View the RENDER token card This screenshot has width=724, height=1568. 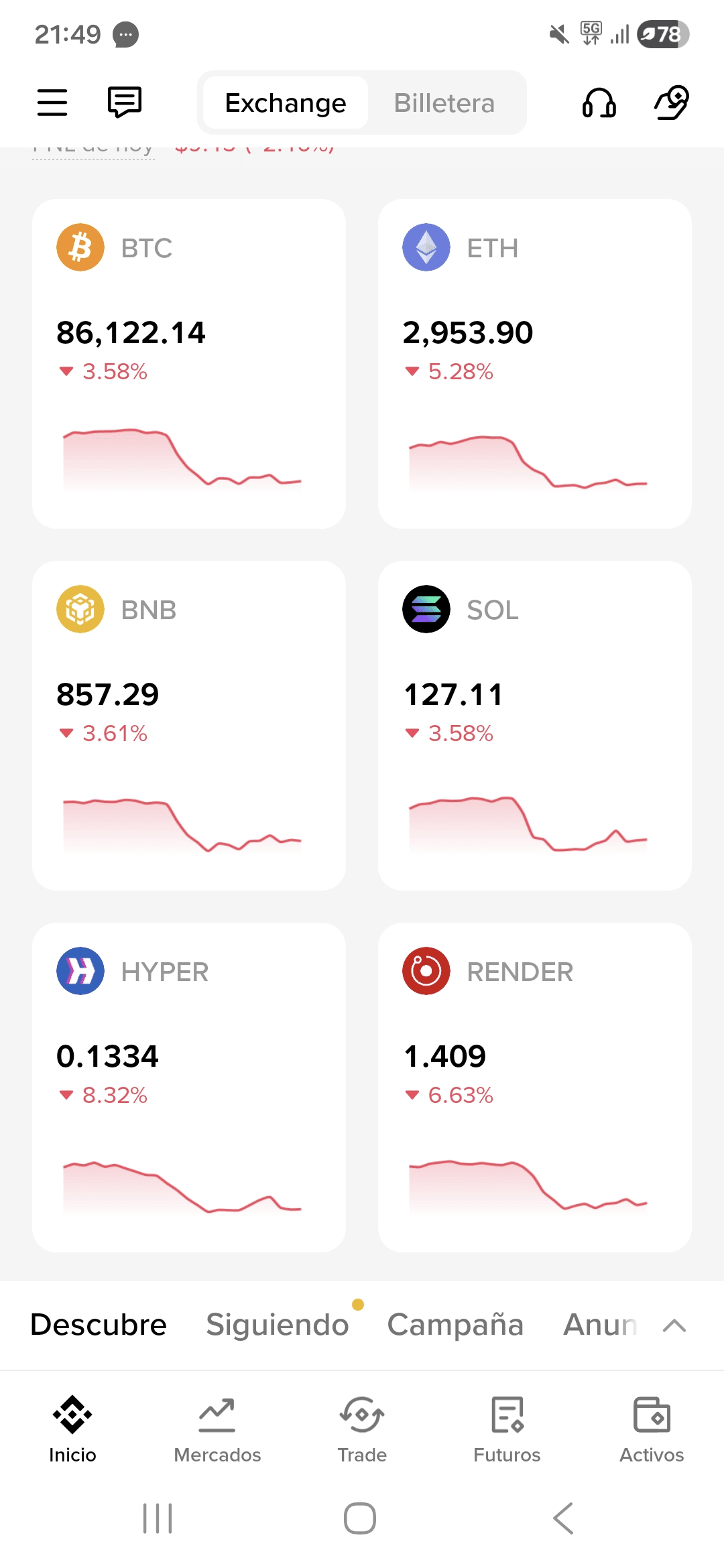coord(535,1087)
